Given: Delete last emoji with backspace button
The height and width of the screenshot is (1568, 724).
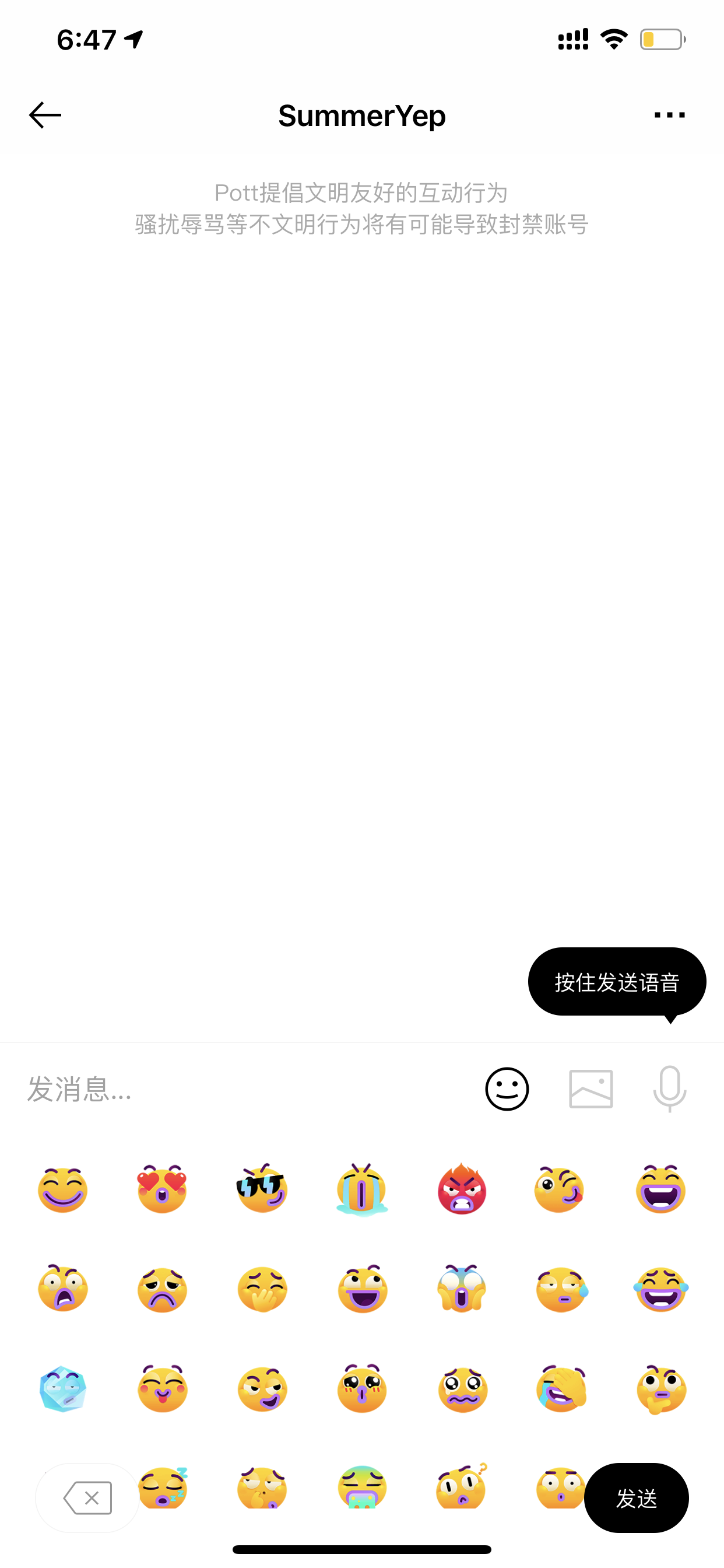Looking at the screenshot, I should tap(87, 1498).
